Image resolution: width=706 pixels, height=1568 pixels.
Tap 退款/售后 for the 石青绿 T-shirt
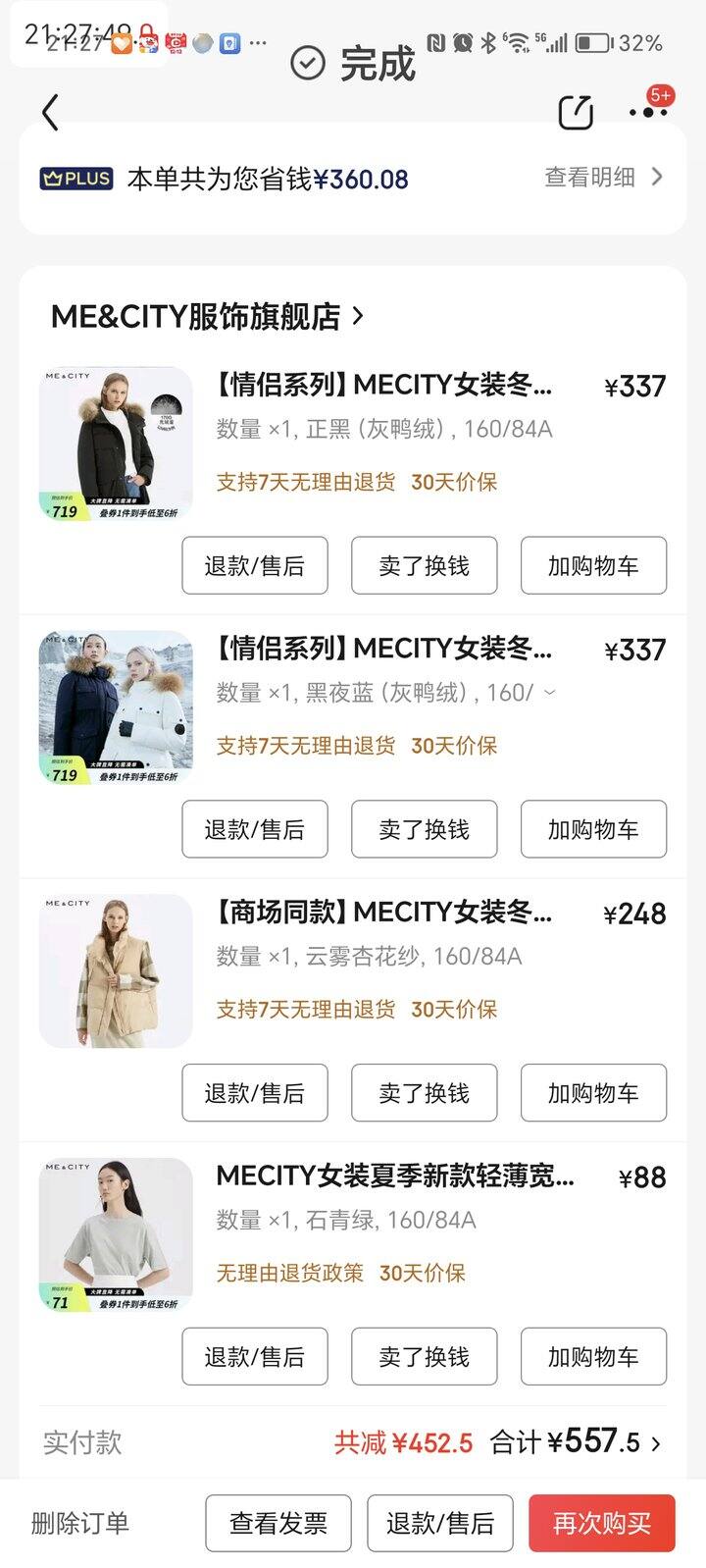pos(255,1357)
